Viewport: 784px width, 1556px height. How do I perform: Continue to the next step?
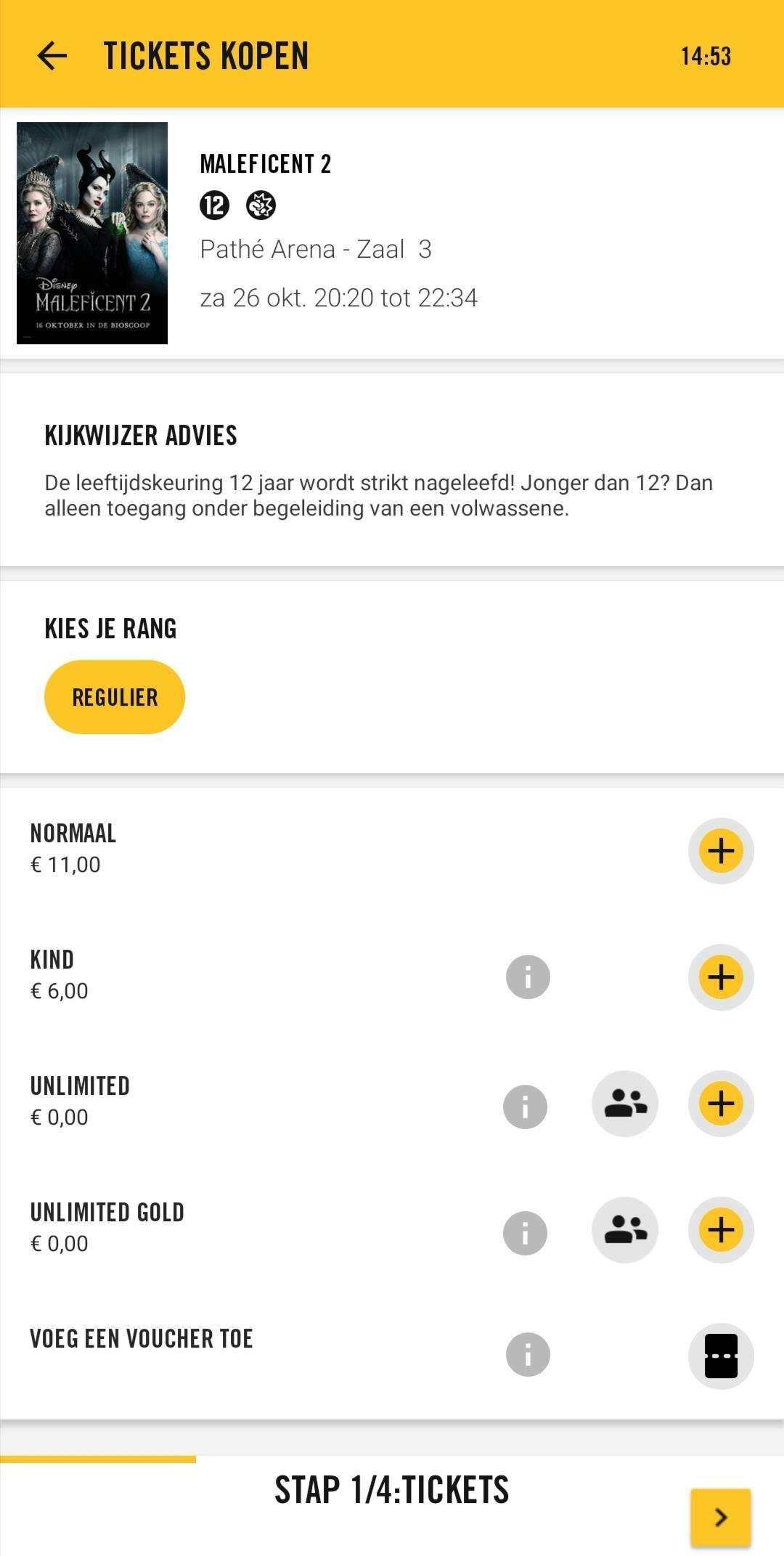(720, 1518)
